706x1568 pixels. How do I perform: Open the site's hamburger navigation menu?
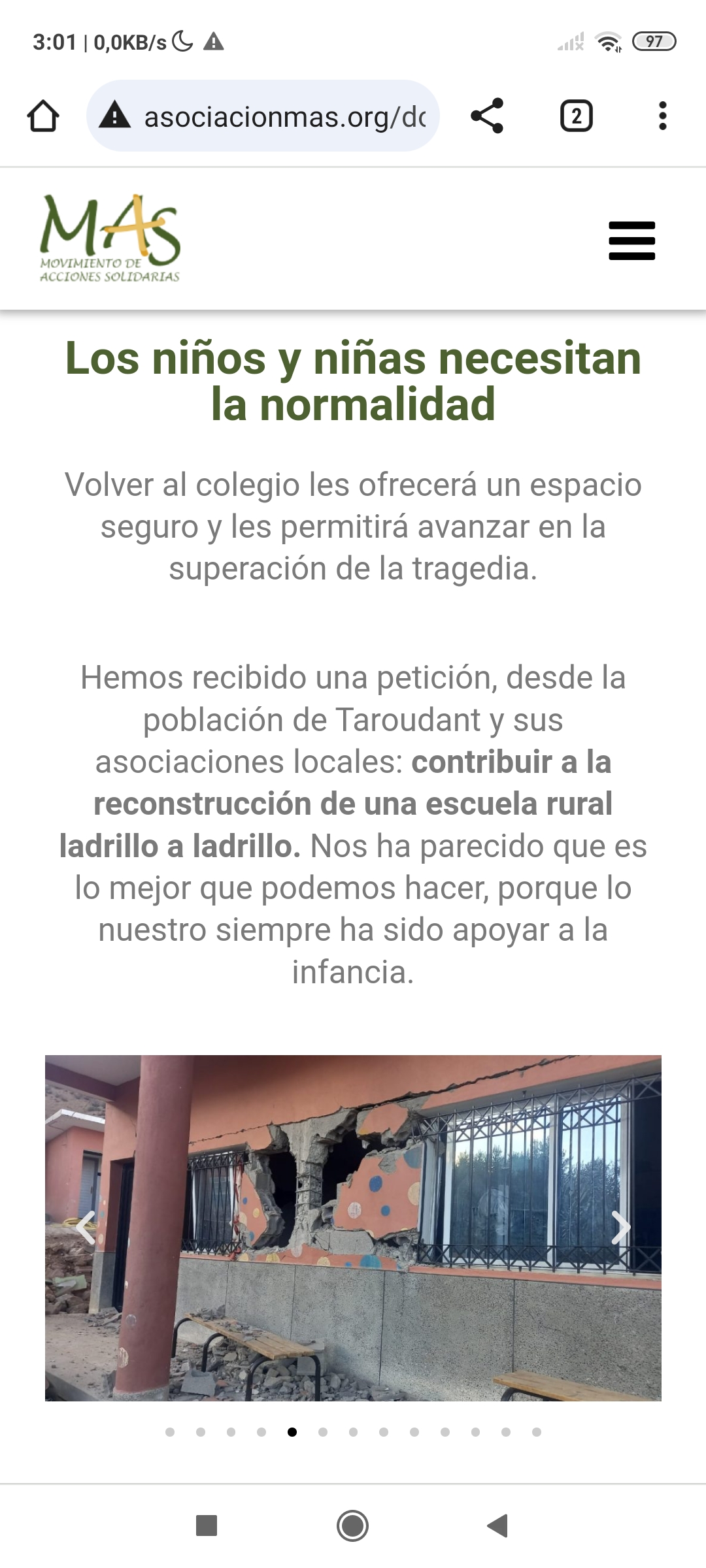[x=631, y=240]
